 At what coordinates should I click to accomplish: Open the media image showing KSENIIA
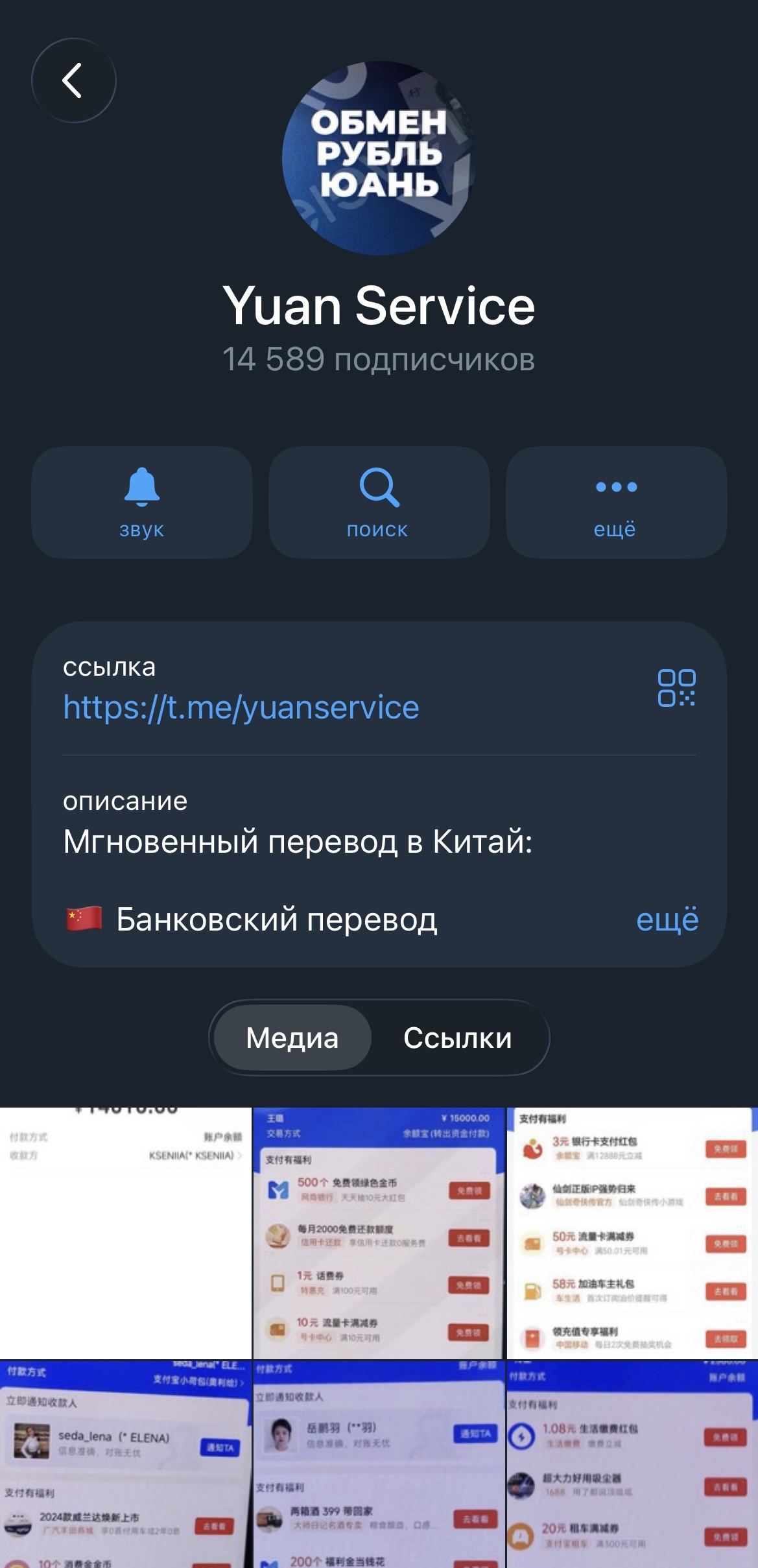pyautogui.click(x=125, y=1232)
